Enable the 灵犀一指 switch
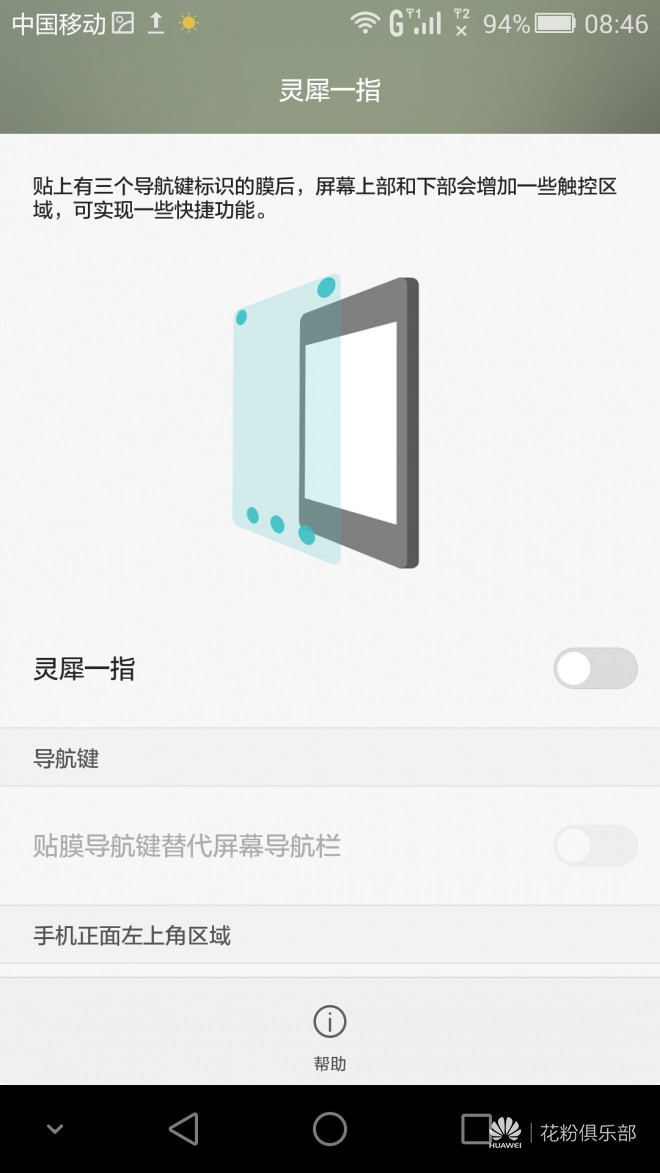This screenshot has width=660, height=1173. point(595,669)
